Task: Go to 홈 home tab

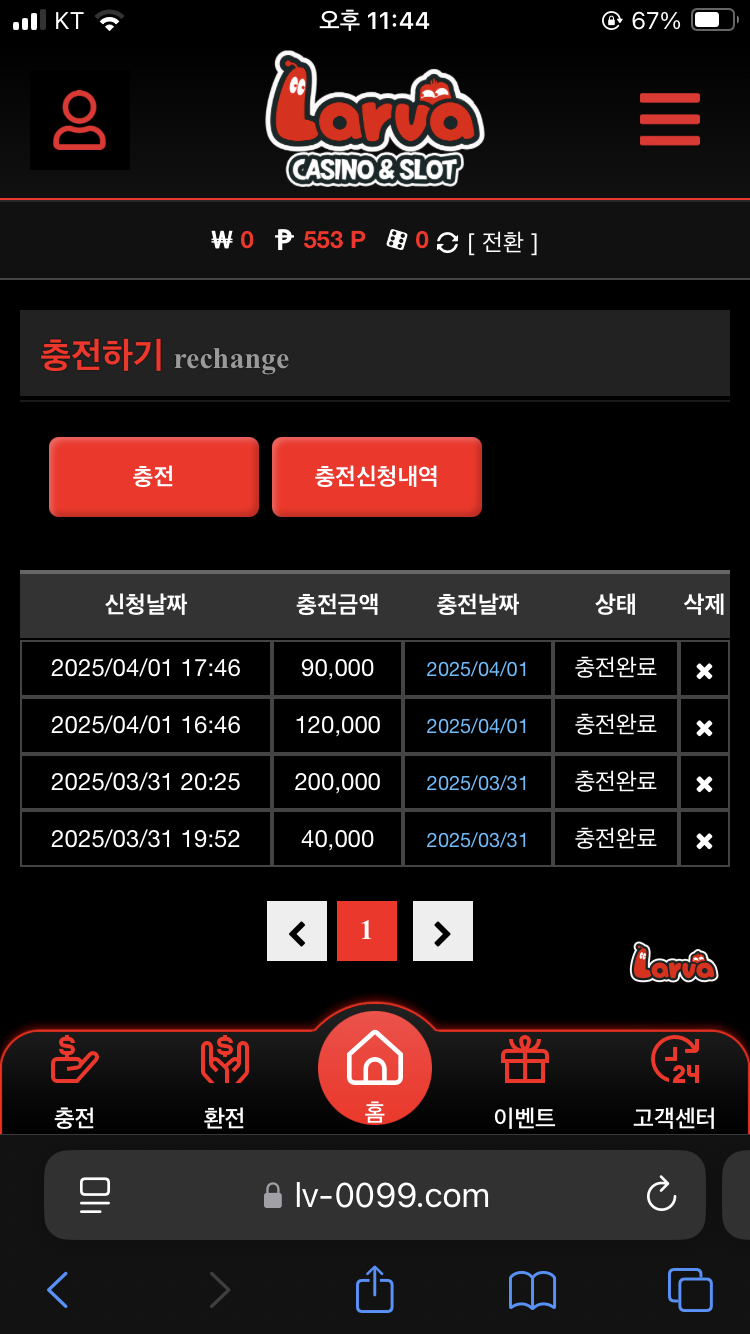Action: pyautogui.click(x=375, y=1070)
